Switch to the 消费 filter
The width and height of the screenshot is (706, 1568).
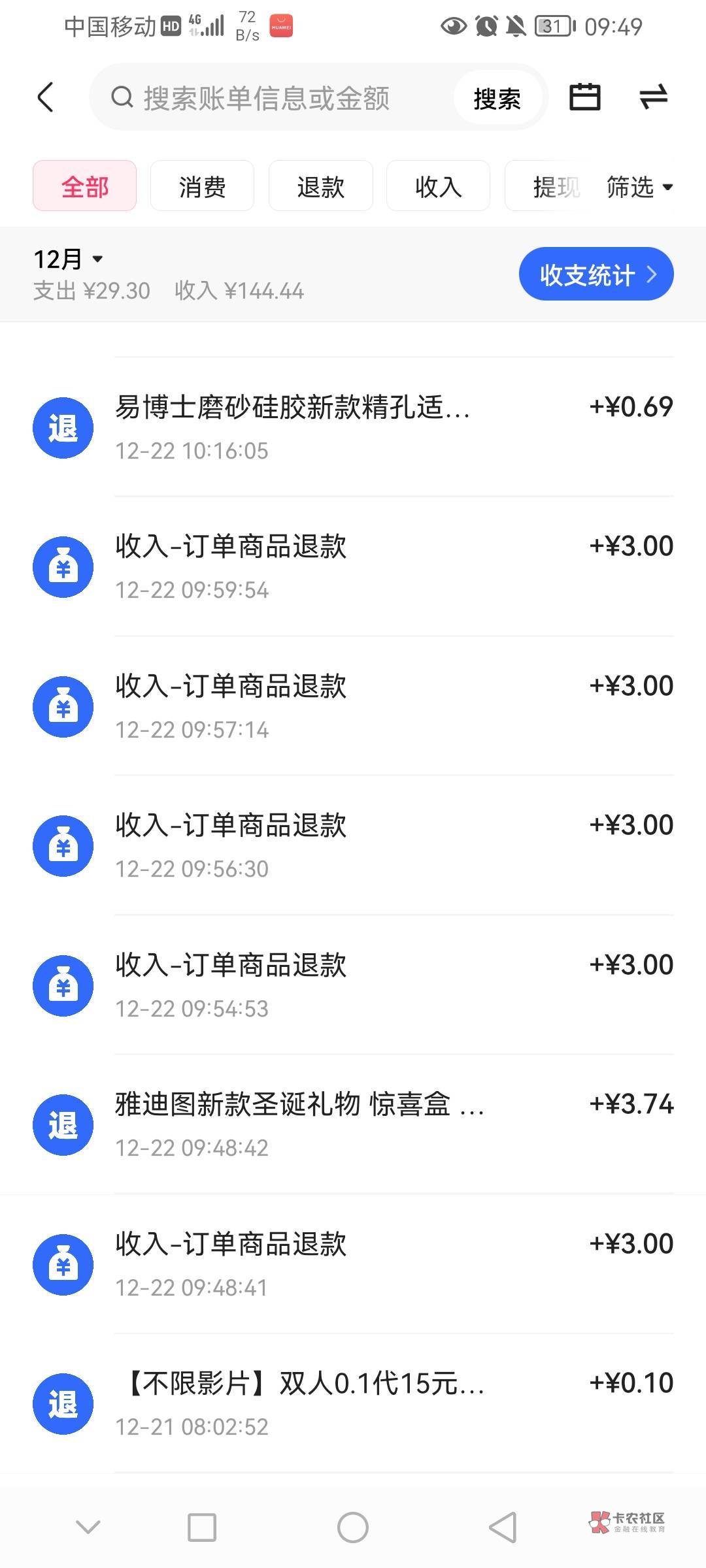point(203,186)
